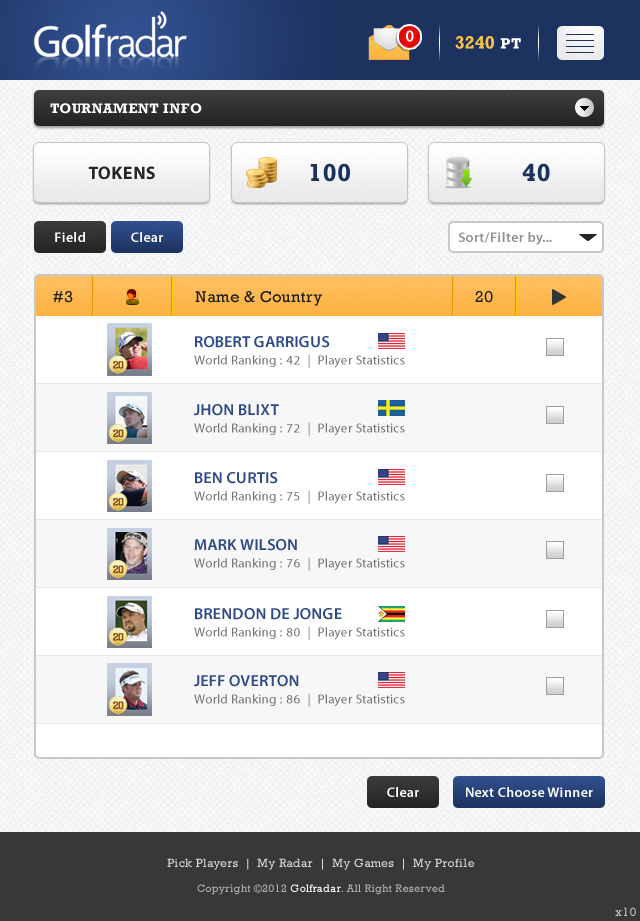640x921 pixels.
Task: Visit My Profile from the footer
Action: (443, 863)
